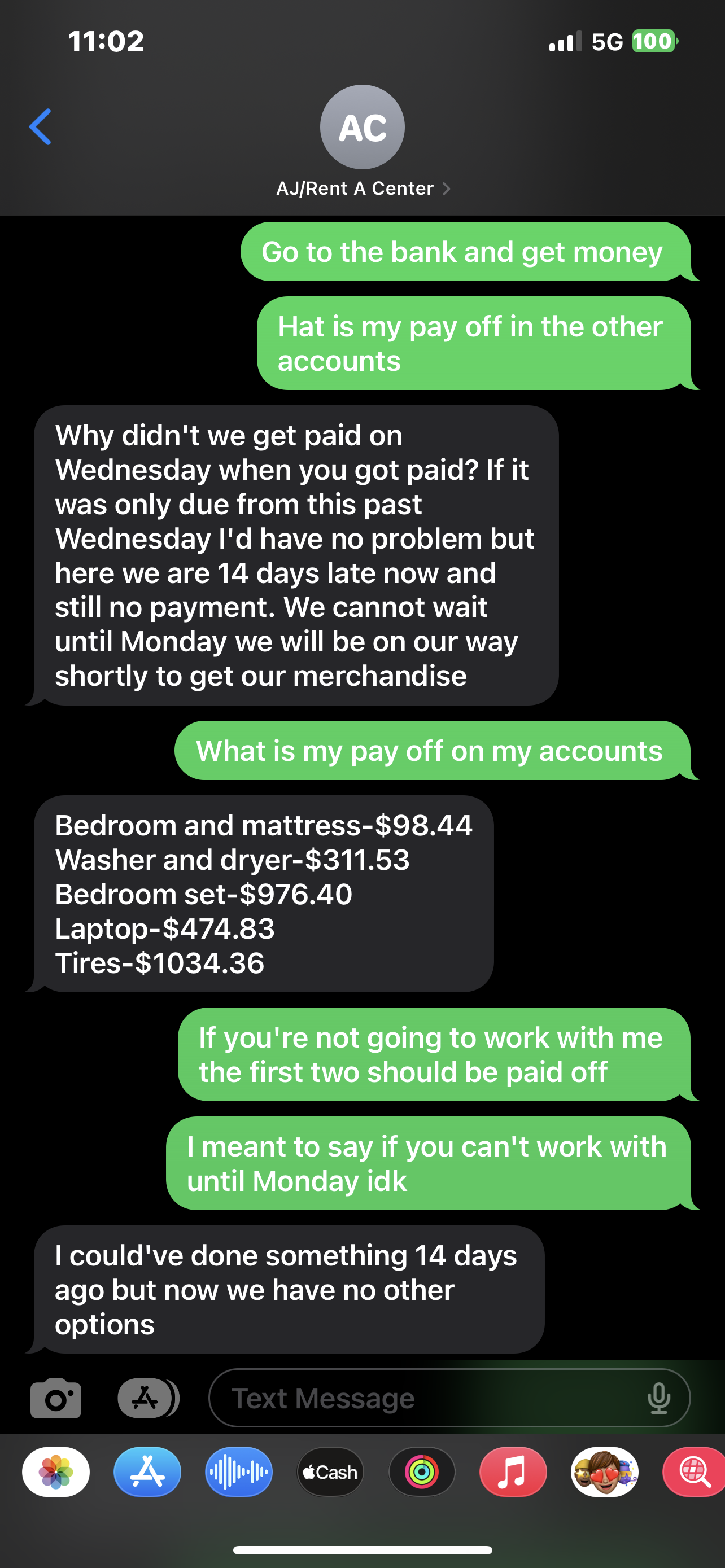
Task: Open the Activity rings app icon
Action: pyautogui.click(x=422, y=1472)
